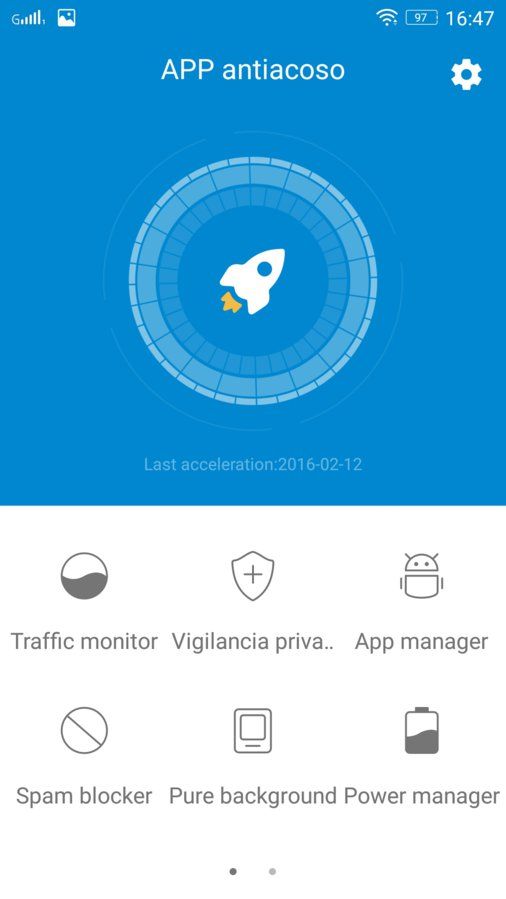This screenshot has width=506, height=899.
Task: Tap the rocket to accelerate the phone
Action: 253,281
